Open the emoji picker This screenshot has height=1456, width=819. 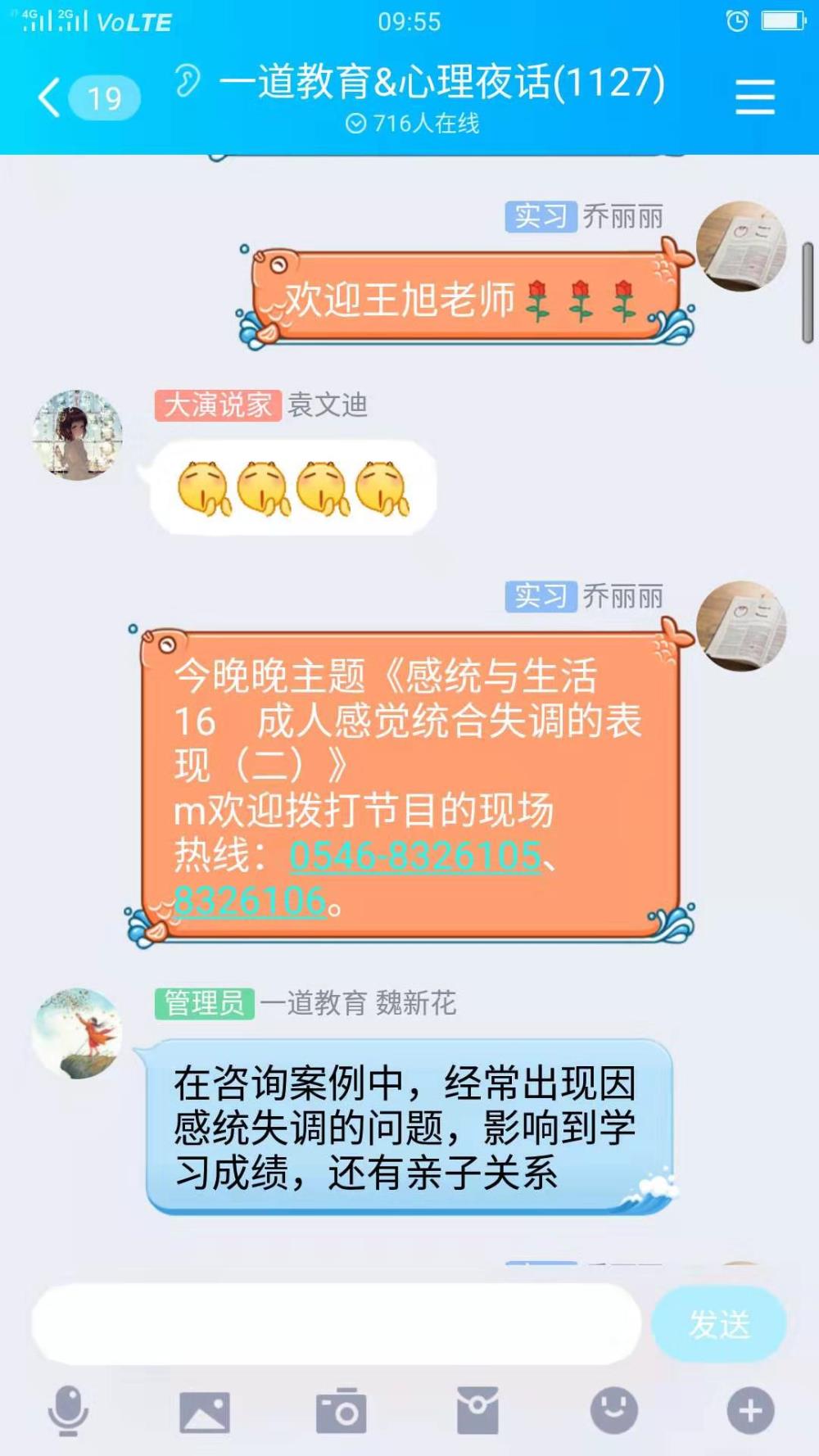click(x=614, y=1410)
